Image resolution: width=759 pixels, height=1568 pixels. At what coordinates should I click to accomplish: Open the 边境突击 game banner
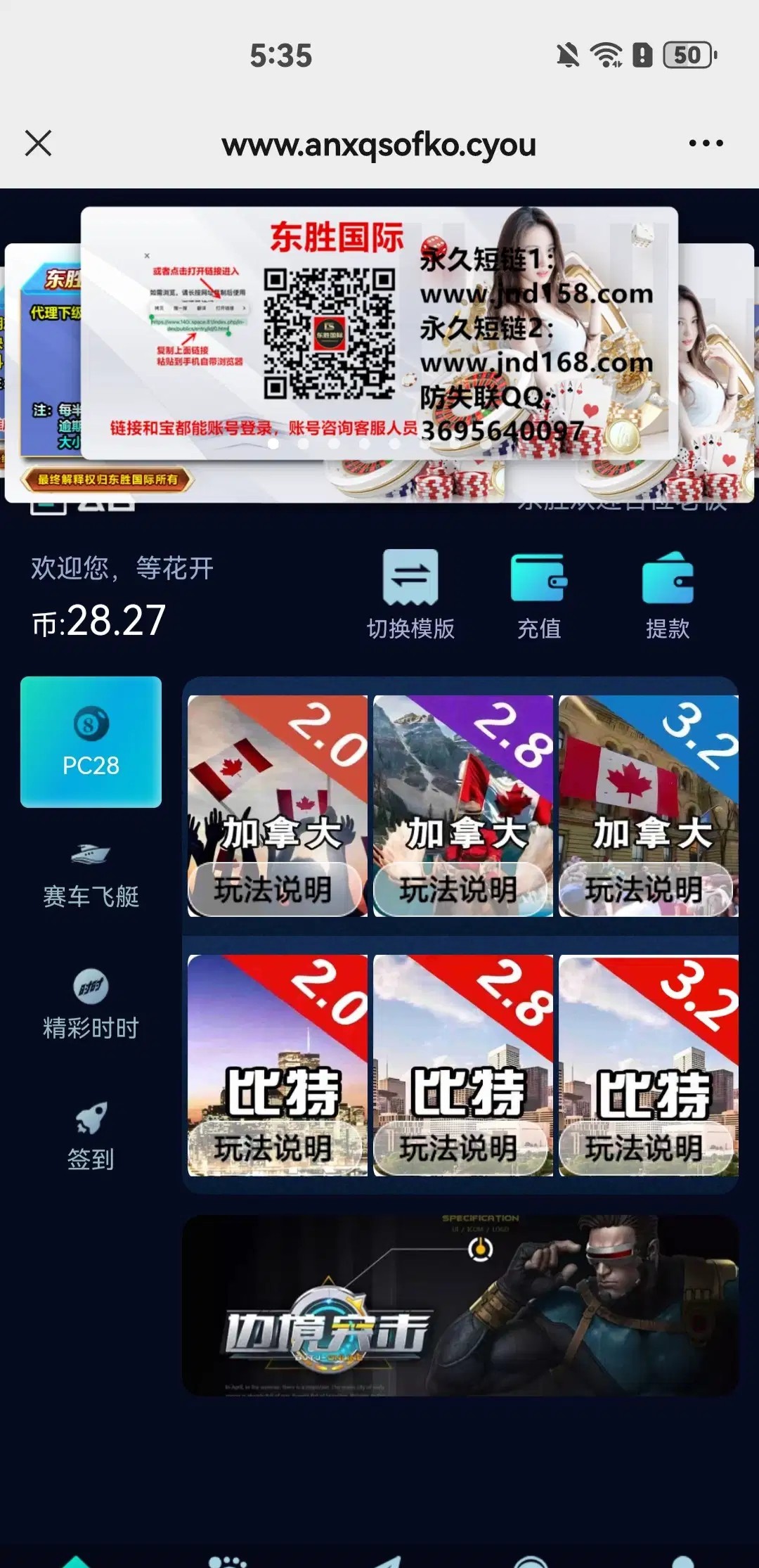460,1305
